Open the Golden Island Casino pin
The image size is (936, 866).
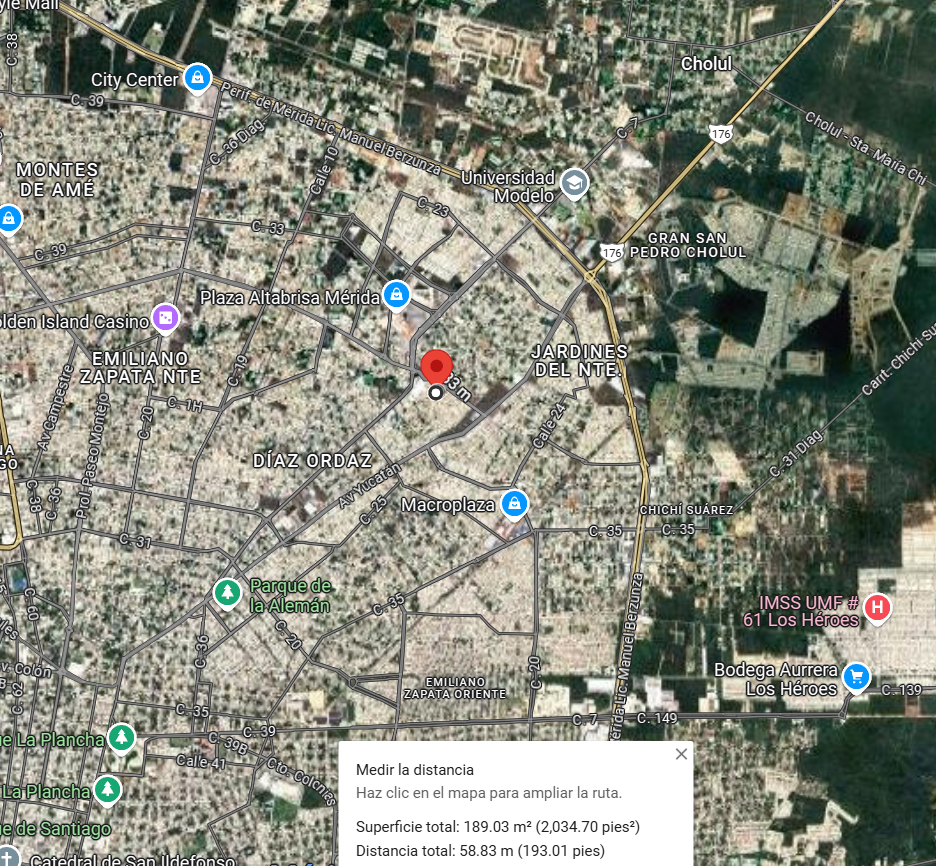coord(166,318)
